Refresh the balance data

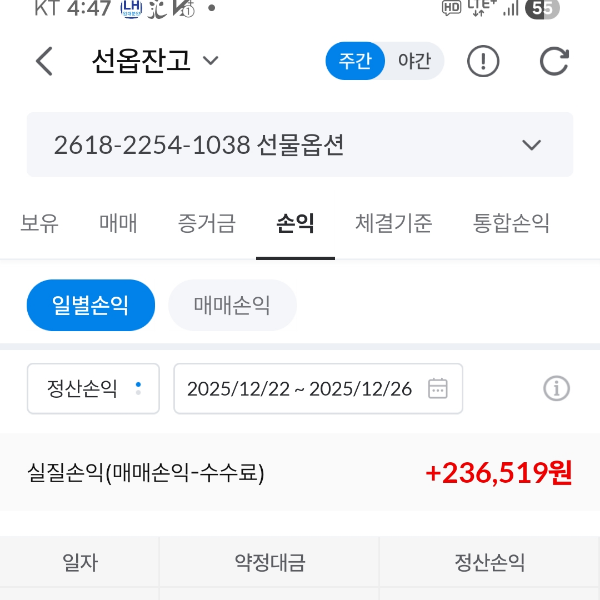[x=553, y=62]
